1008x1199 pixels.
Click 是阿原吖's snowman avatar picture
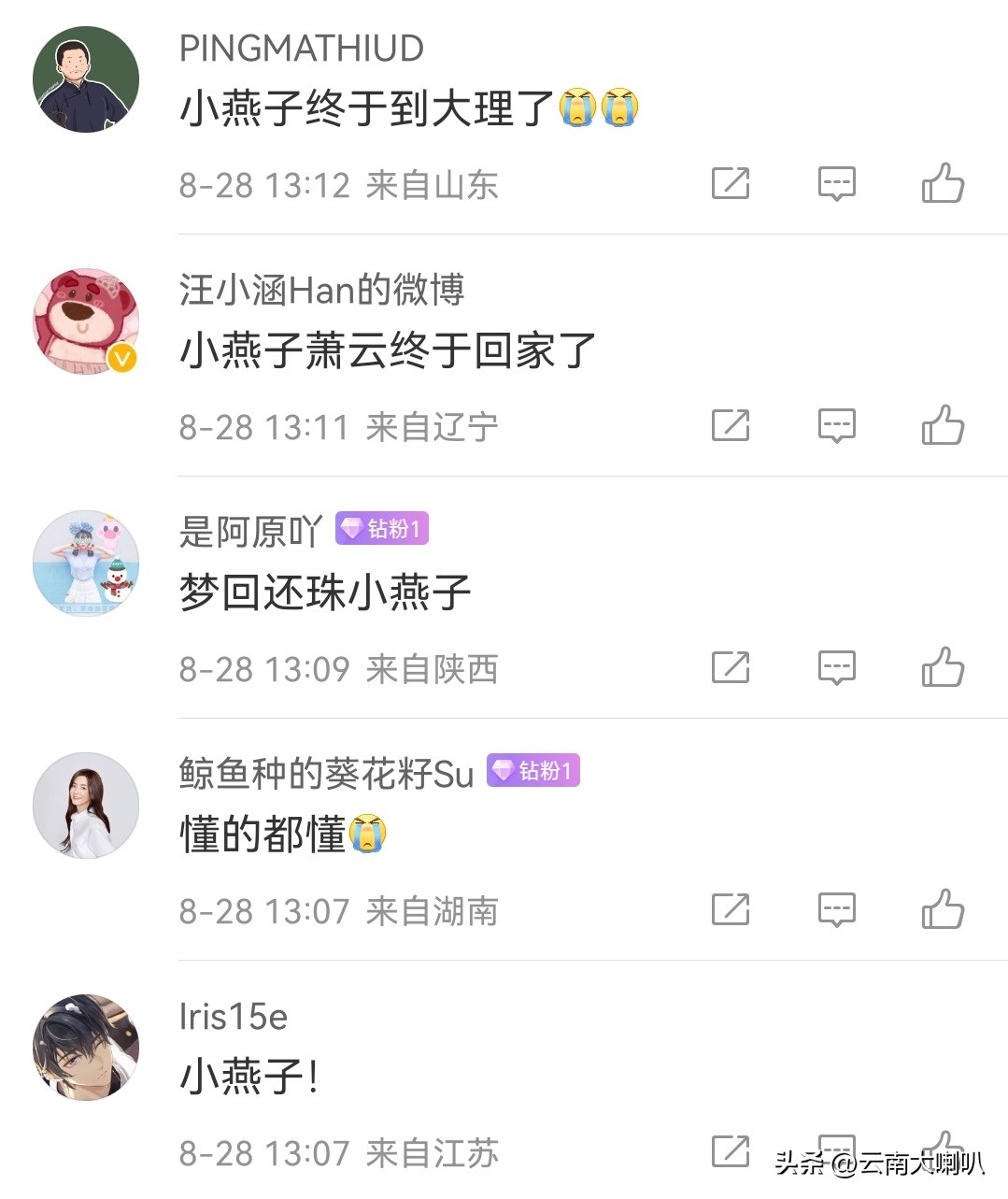85,564
